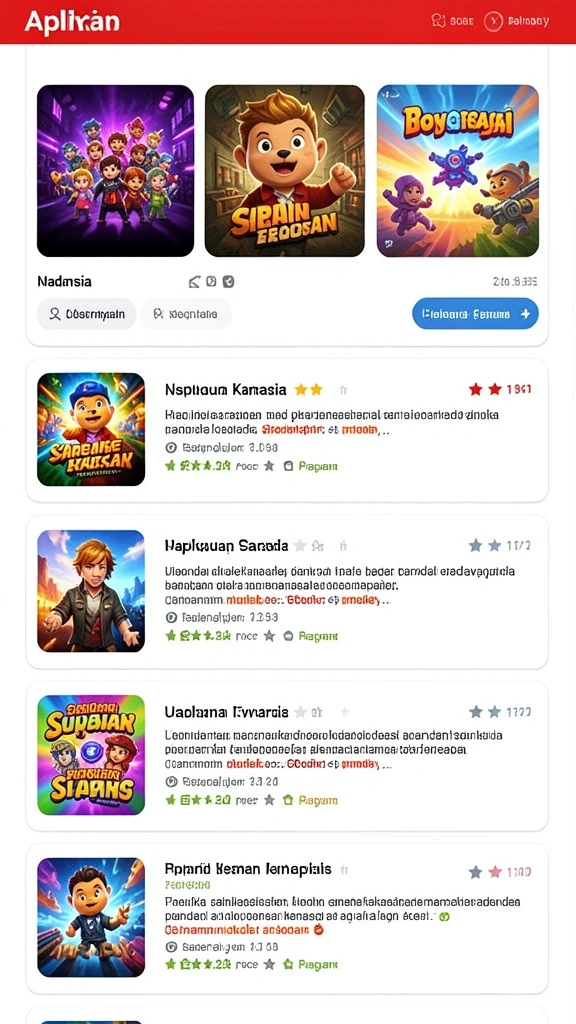Screen dimensions: 576x1024
Task: Open the Rpmrid Keman app card
Action: 287,918
